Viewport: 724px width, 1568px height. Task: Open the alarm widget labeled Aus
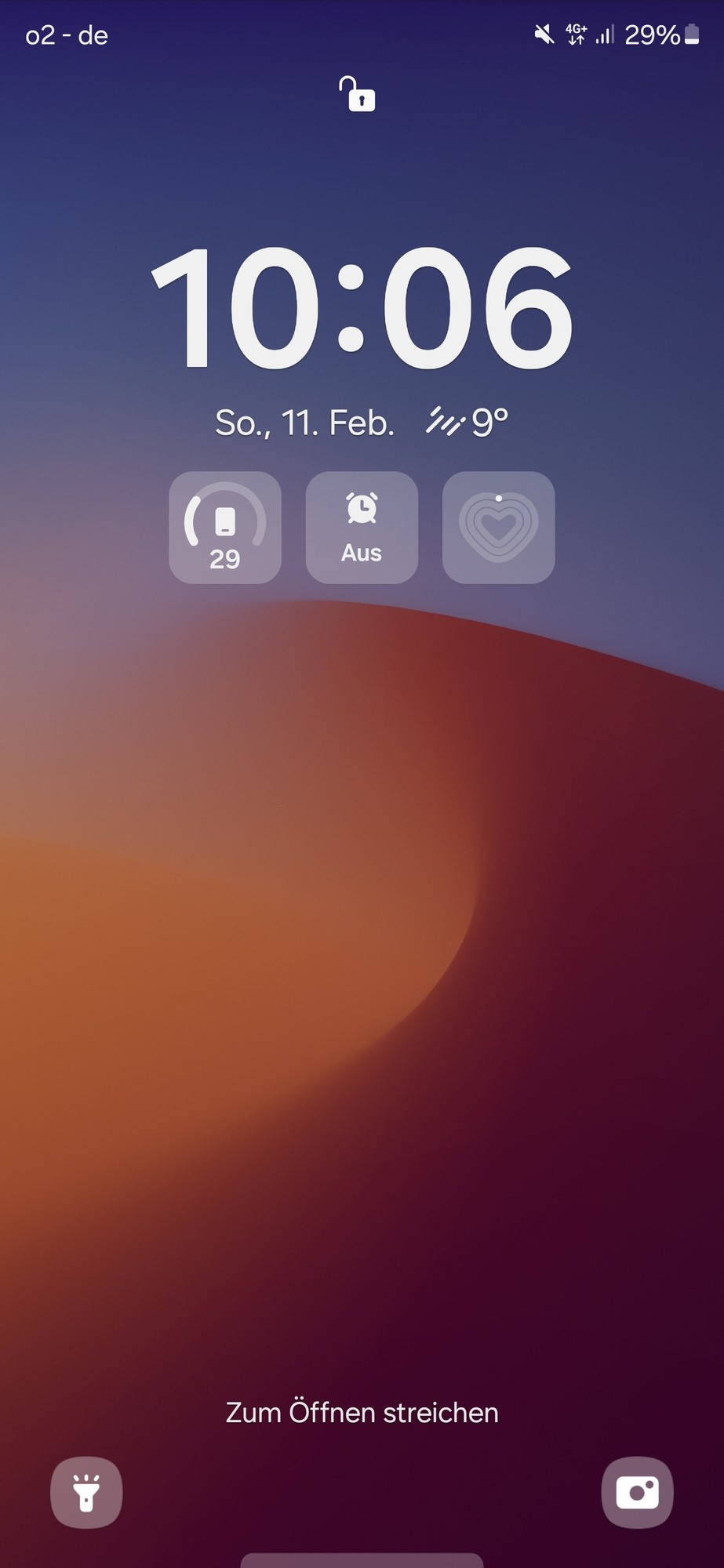click(x=362, y=527)
